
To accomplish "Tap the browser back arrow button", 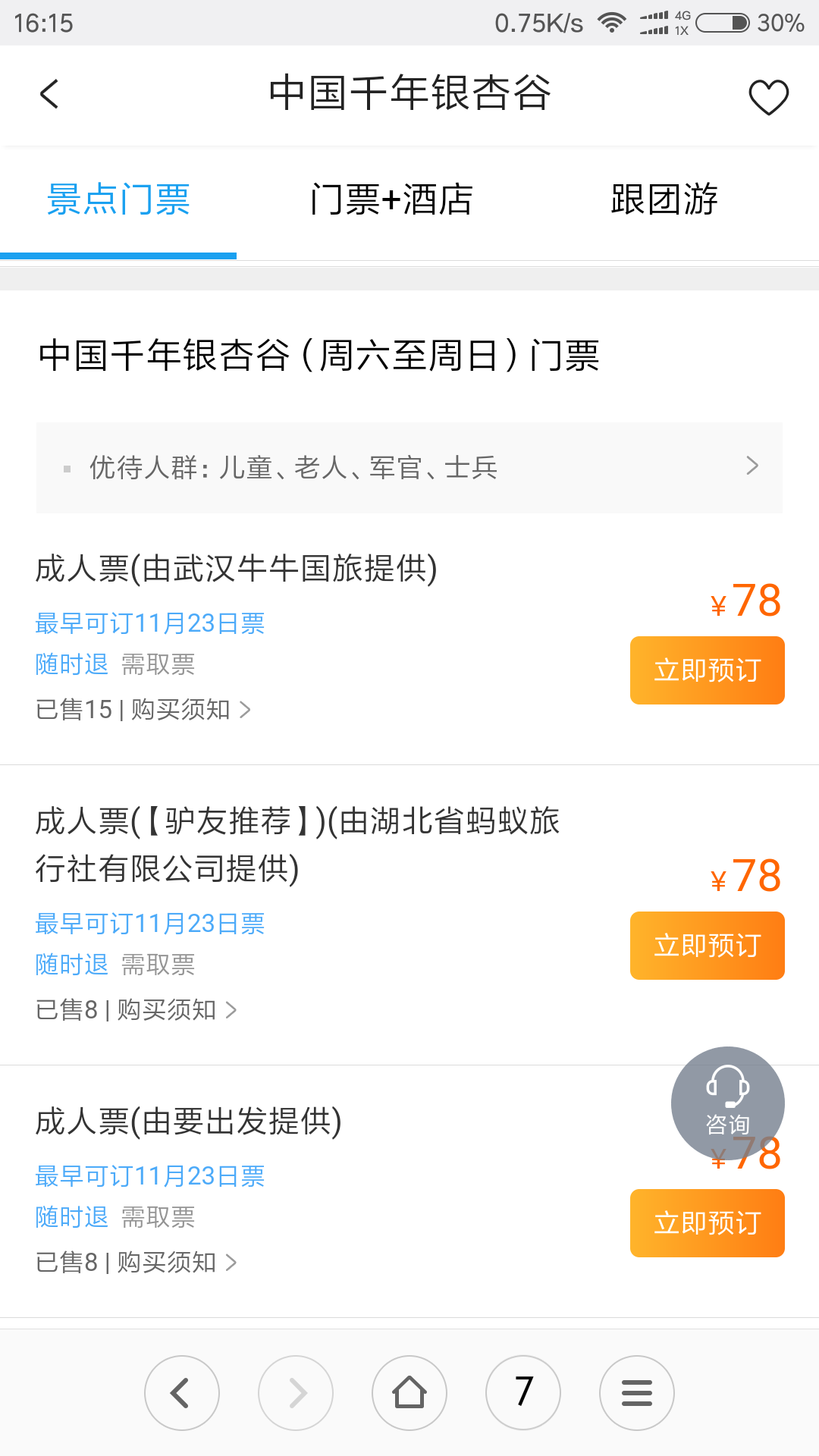I will [x=182, y=1393].
